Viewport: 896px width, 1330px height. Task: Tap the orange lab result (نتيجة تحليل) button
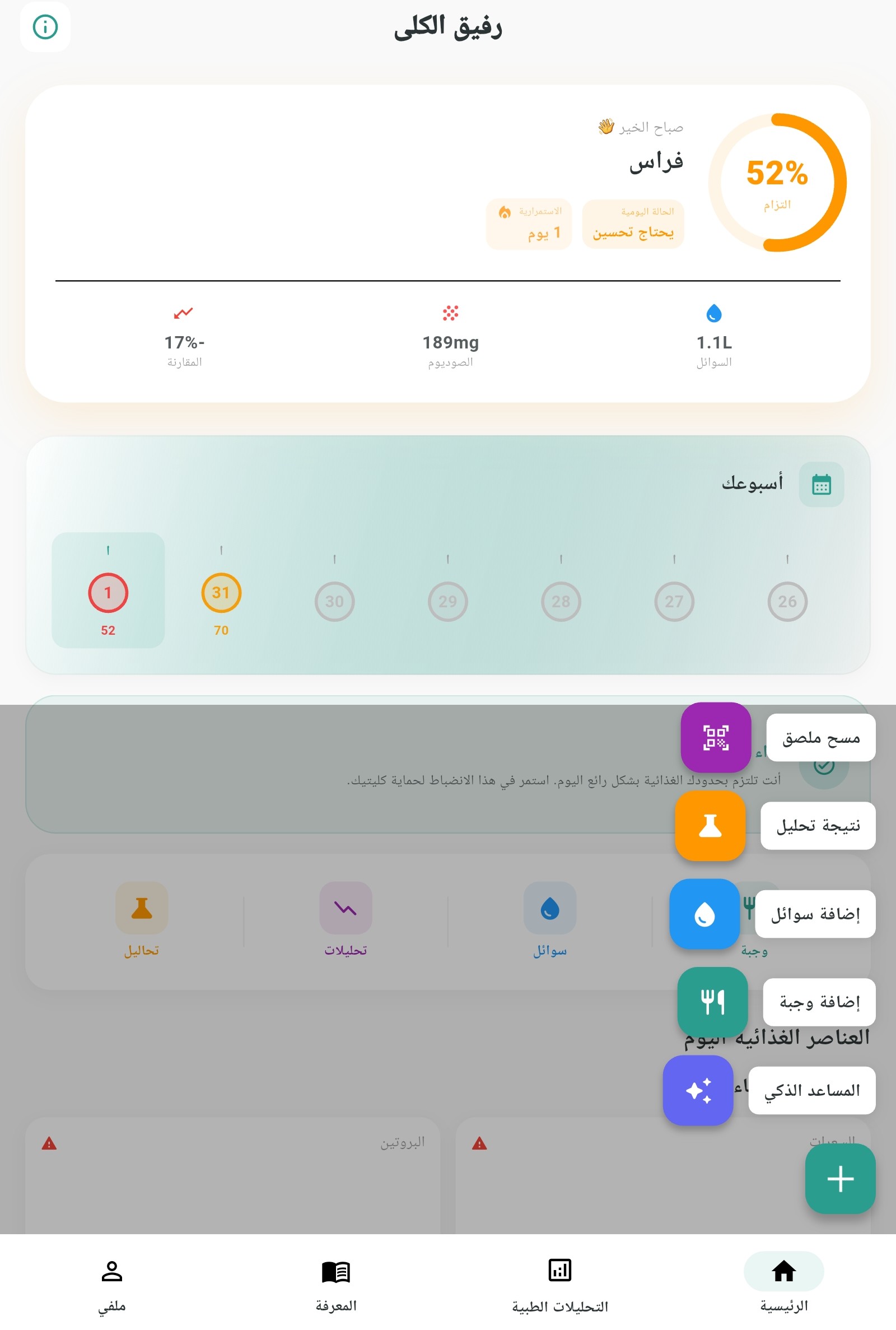710,825
